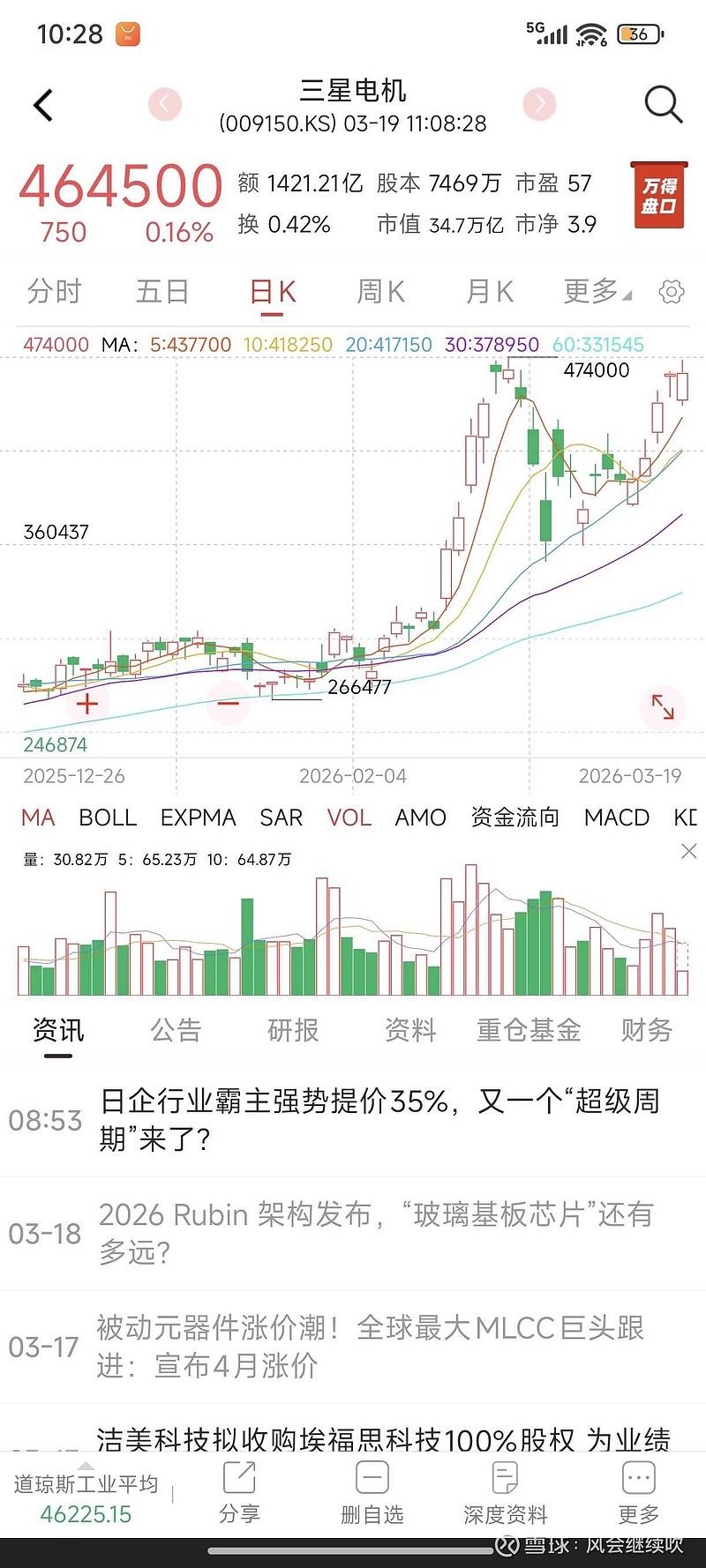Open news about 日企行业霸主强势提价35%
The image size is (706, 1568).
click(x=379, y=1120)
